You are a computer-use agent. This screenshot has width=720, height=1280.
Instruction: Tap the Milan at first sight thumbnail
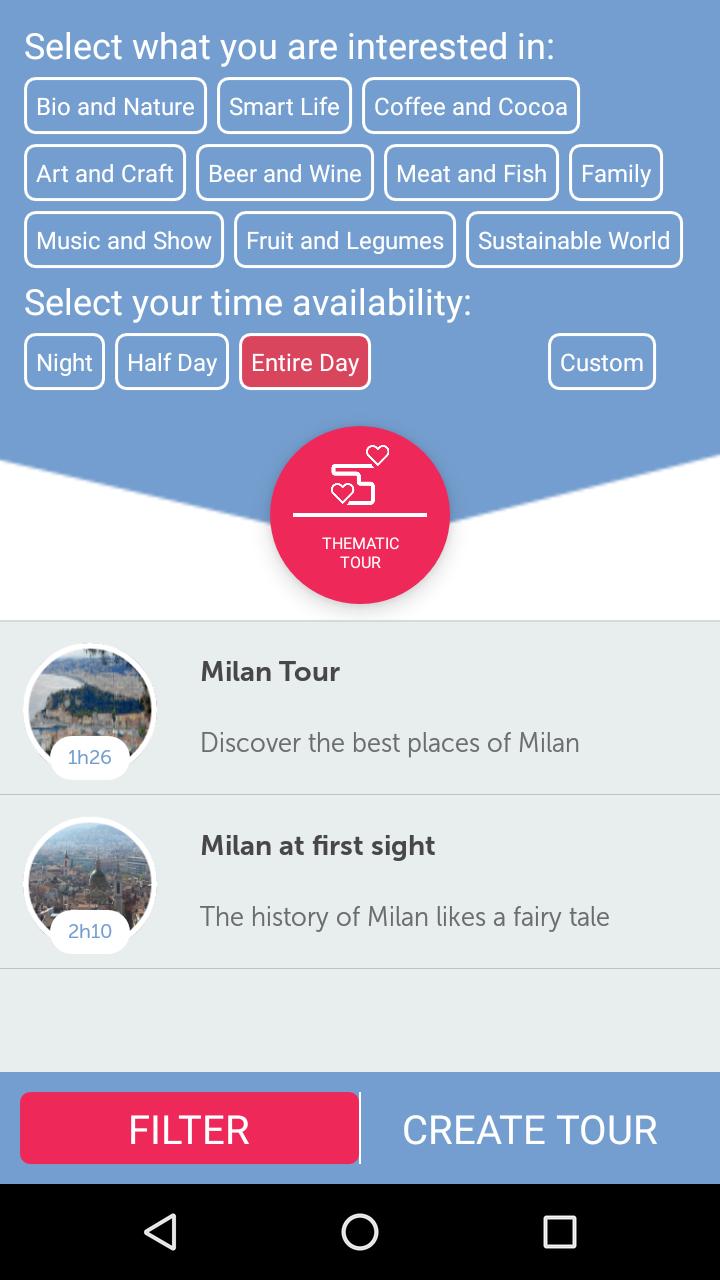(x=89, y=882)
